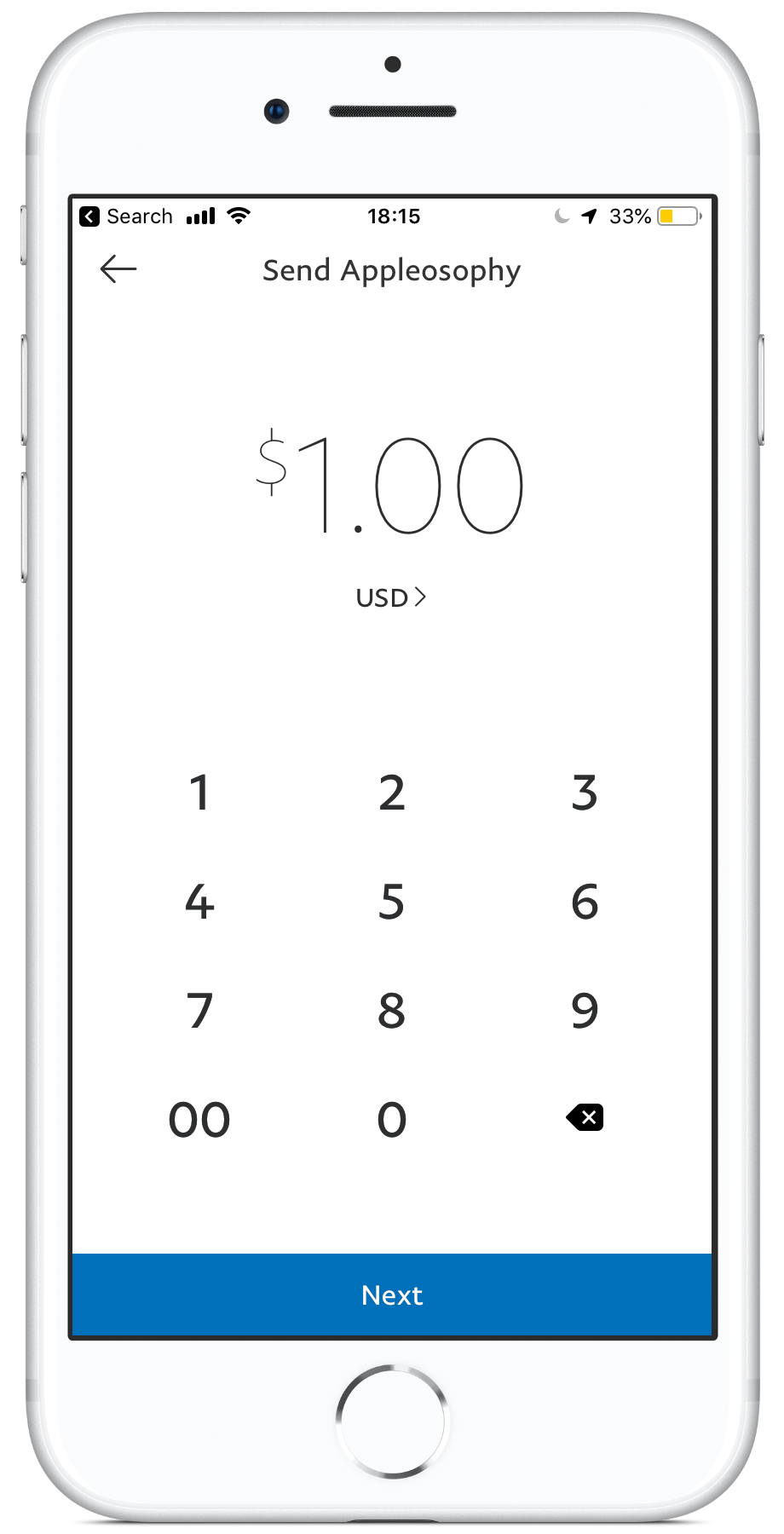Tap keypad number 3

585,793
